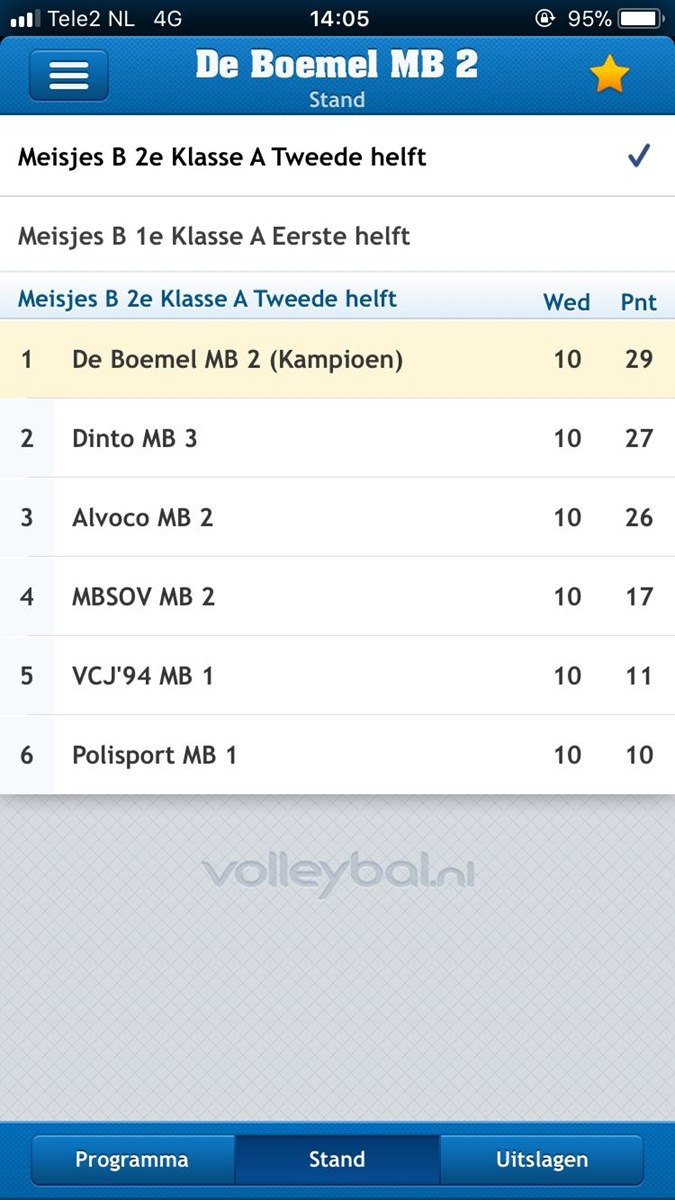
Task: Toggle the favorite star for De Boemel MB 2
Action: point(609,75)
